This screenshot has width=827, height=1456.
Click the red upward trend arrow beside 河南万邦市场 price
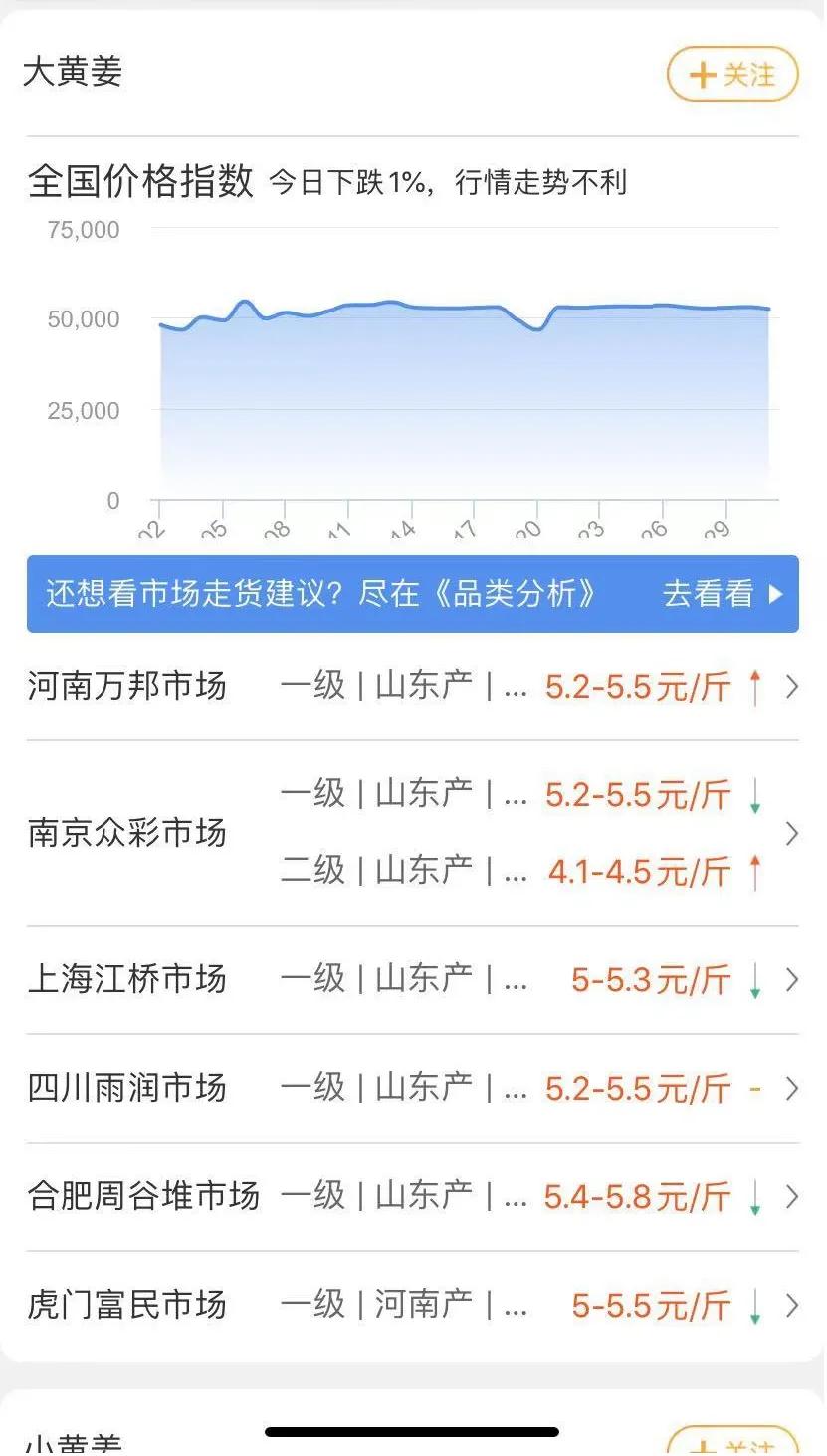tap(753, 685)
